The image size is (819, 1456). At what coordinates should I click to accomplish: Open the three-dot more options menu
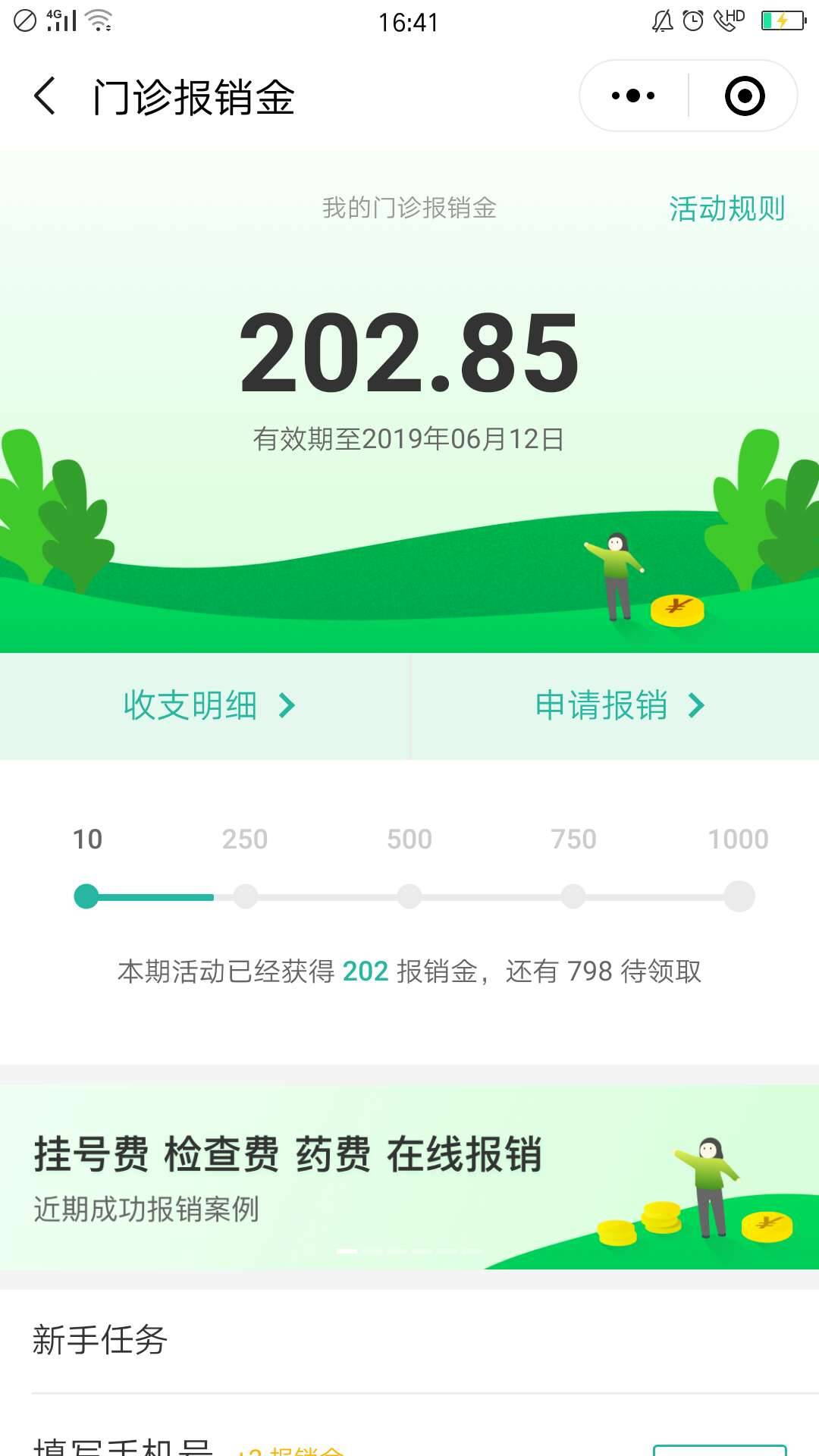[x=632, y=96]
